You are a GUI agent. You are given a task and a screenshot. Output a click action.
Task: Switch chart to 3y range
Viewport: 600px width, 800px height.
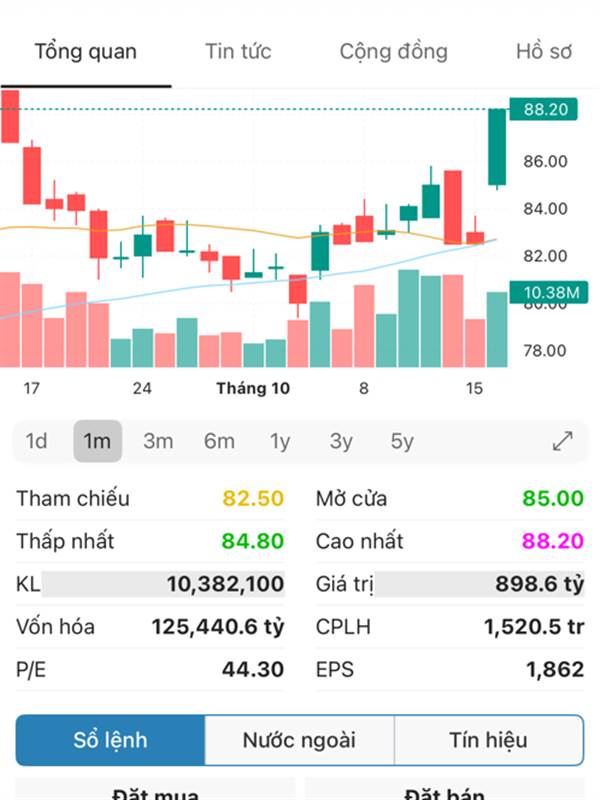click(341, 441)
